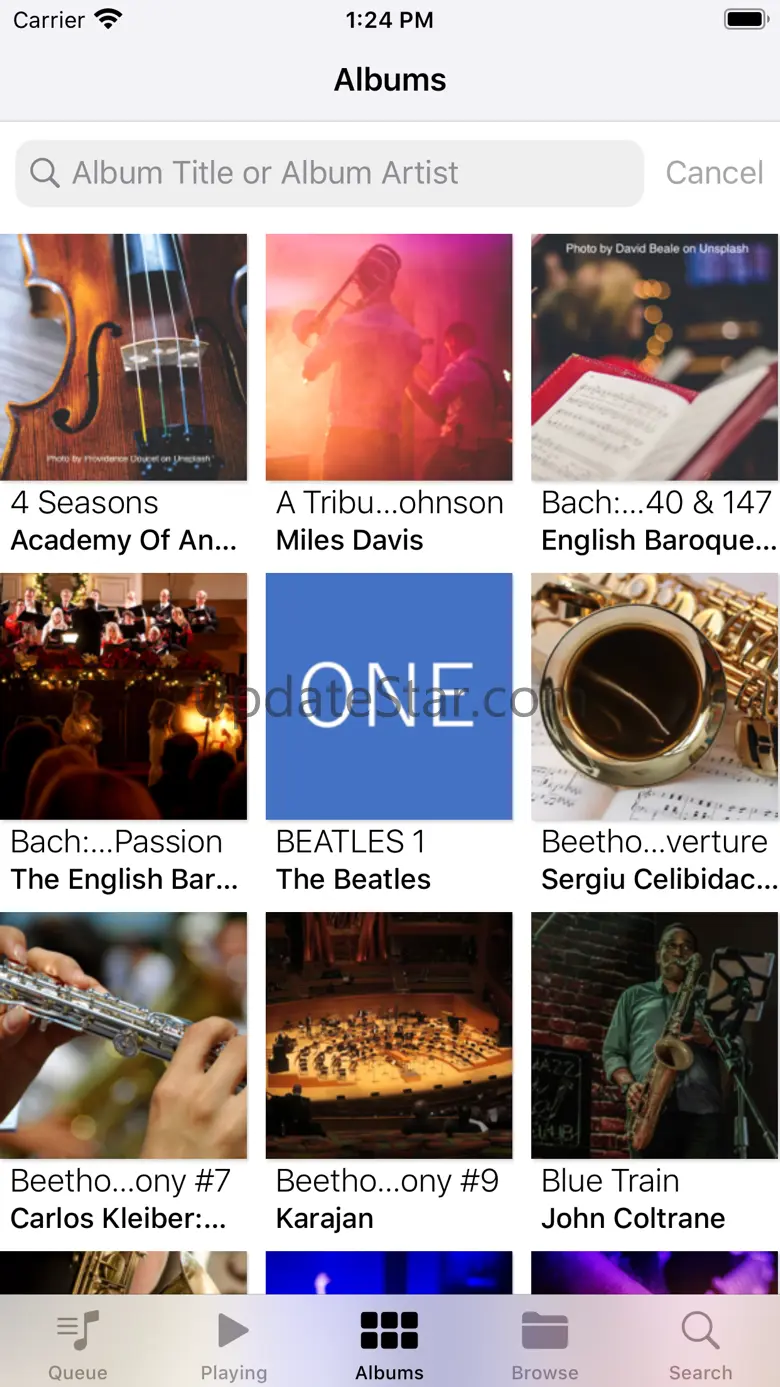Switch to the Search tab

pos(700,1344)
